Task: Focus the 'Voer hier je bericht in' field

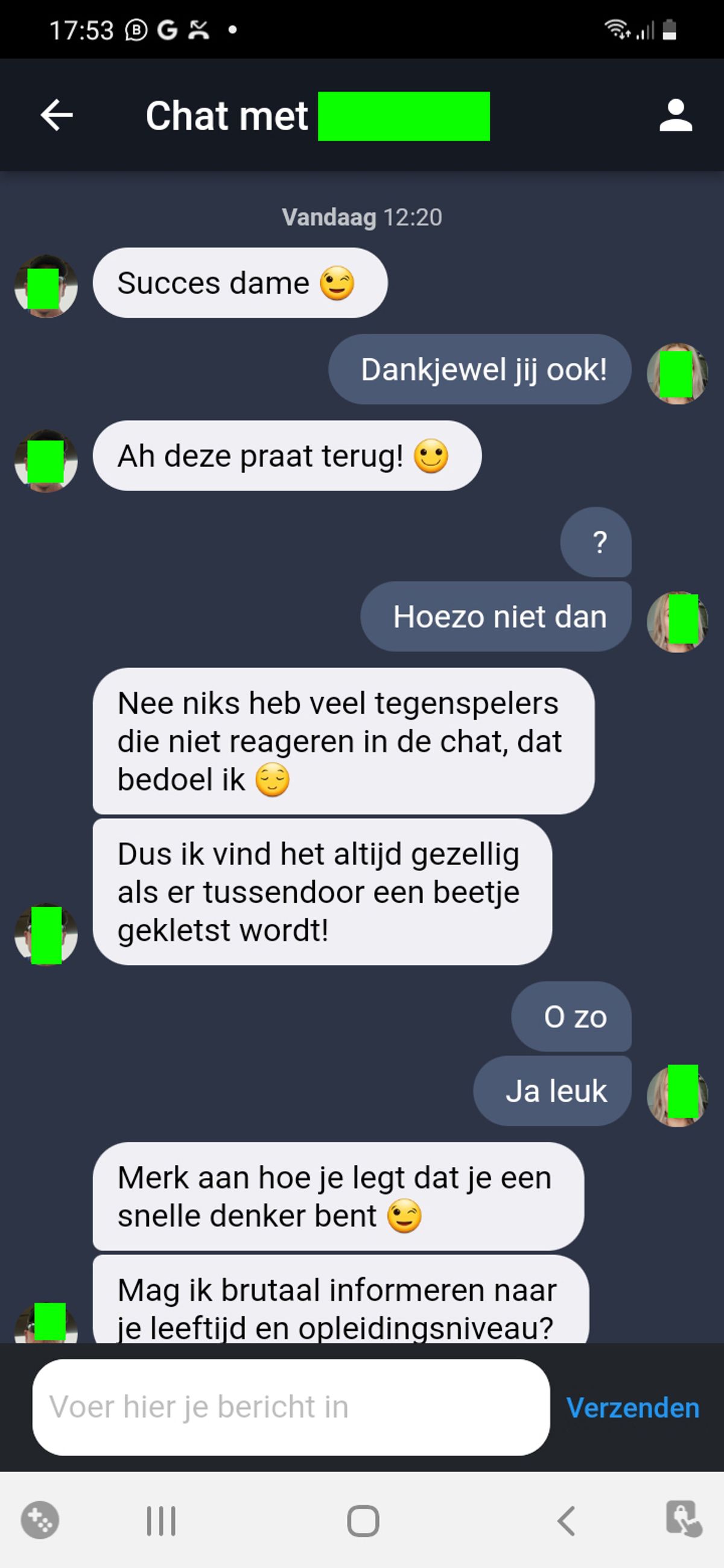Action: point(290,1408)
